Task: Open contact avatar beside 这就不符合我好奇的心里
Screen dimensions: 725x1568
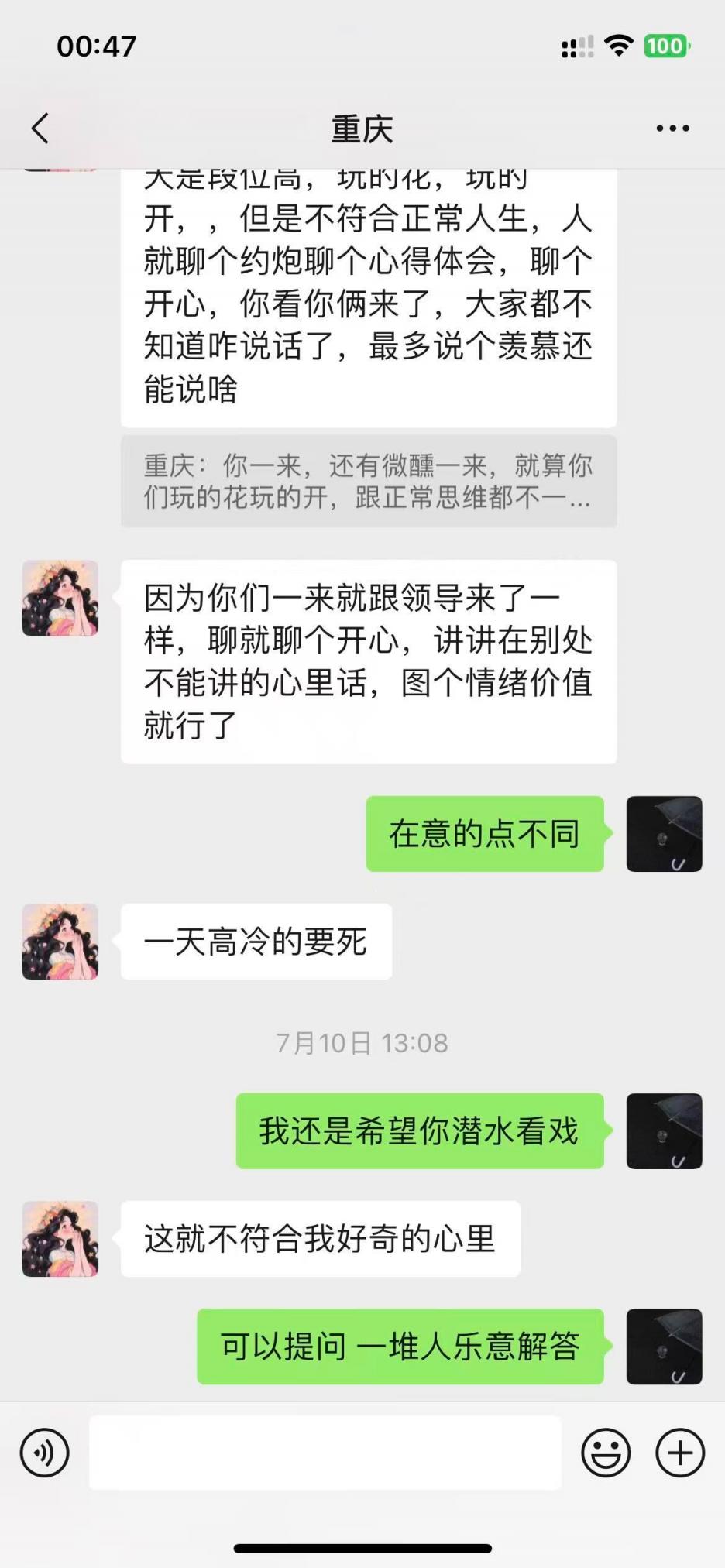Action: 60,1239
